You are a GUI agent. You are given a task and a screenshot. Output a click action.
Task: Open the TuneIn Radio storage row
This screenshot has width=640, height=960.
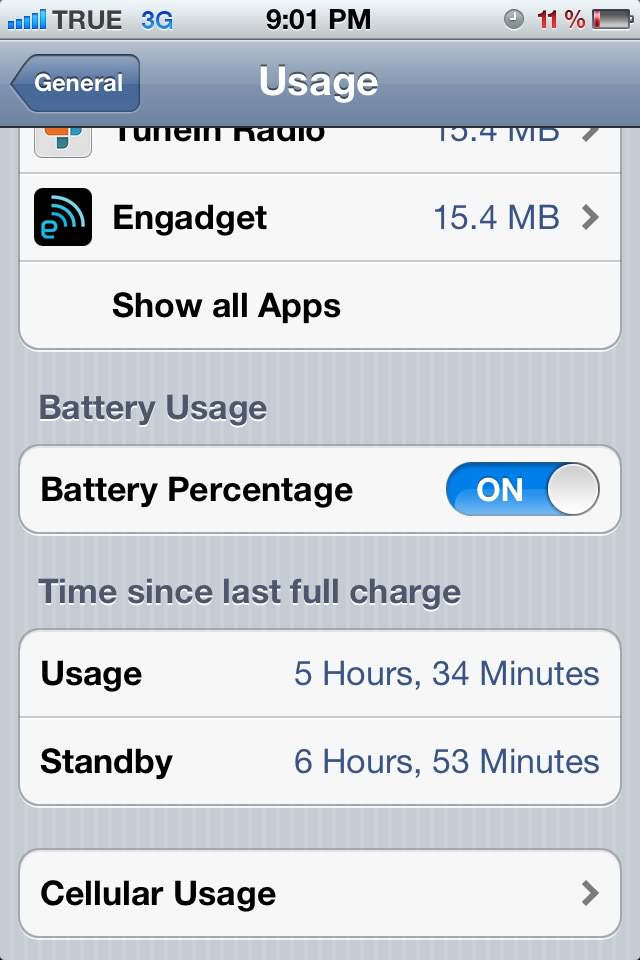(320, 149)
